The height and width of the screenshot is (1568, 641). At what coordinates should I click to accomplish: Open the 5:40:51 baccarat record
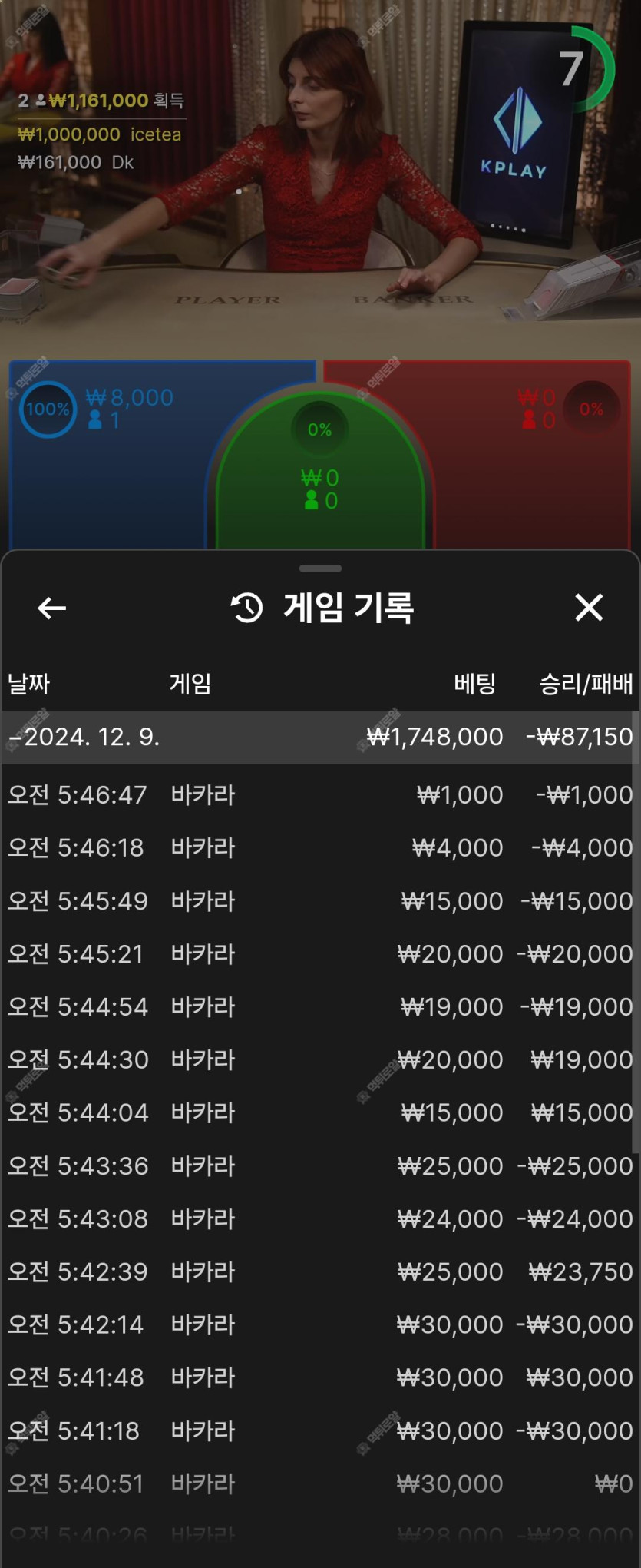319,1483
